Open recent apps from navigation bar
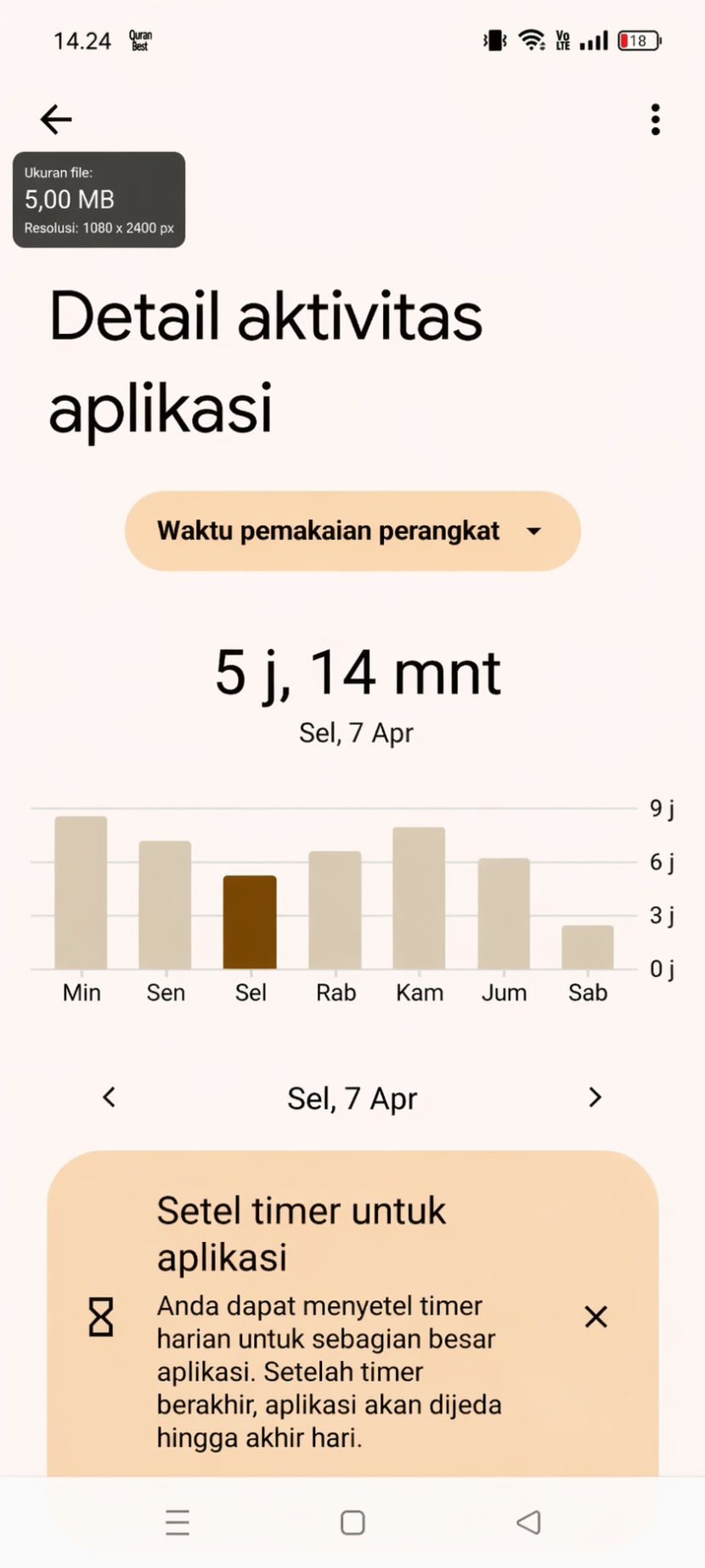This screenshot has height=1568, width=705. pyautogui.click(x=177, y=1522)
